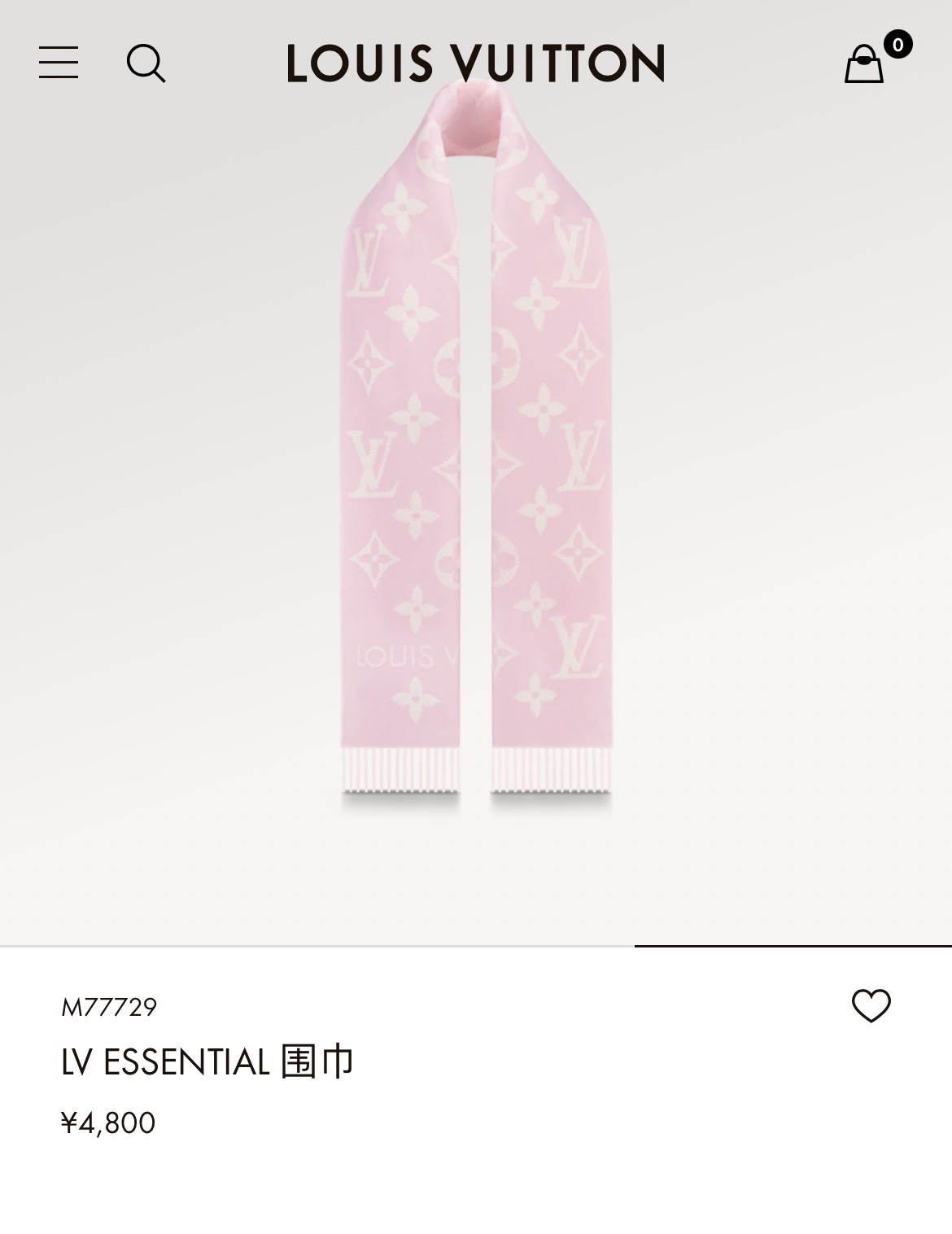This screenshot has width=952, height=1234.
Task: Add LV Essential scarf to wishlist
Action: pyautogui.click(x=871, y=1005)
